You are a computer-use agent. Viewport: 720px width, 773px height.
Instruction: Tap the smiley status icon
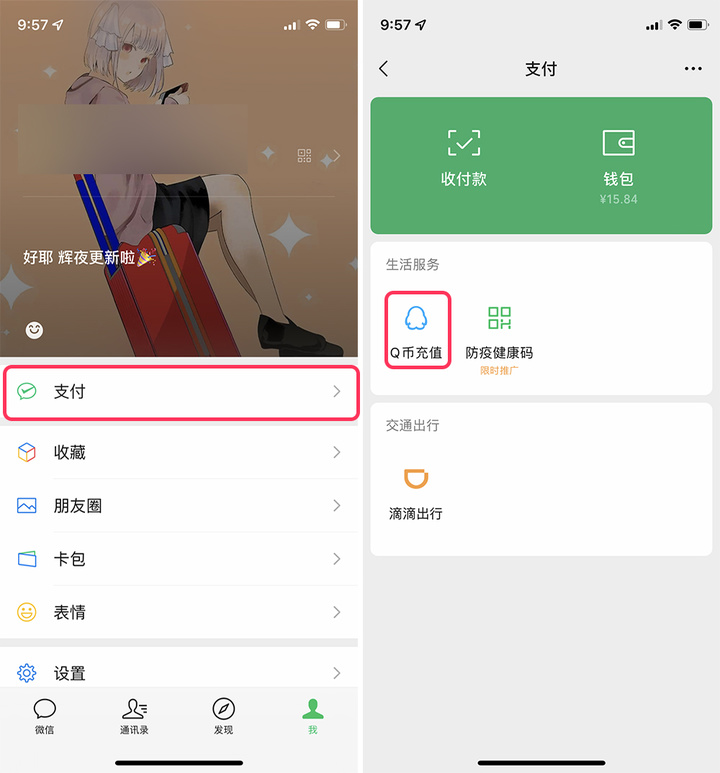[x=35, y=329]
